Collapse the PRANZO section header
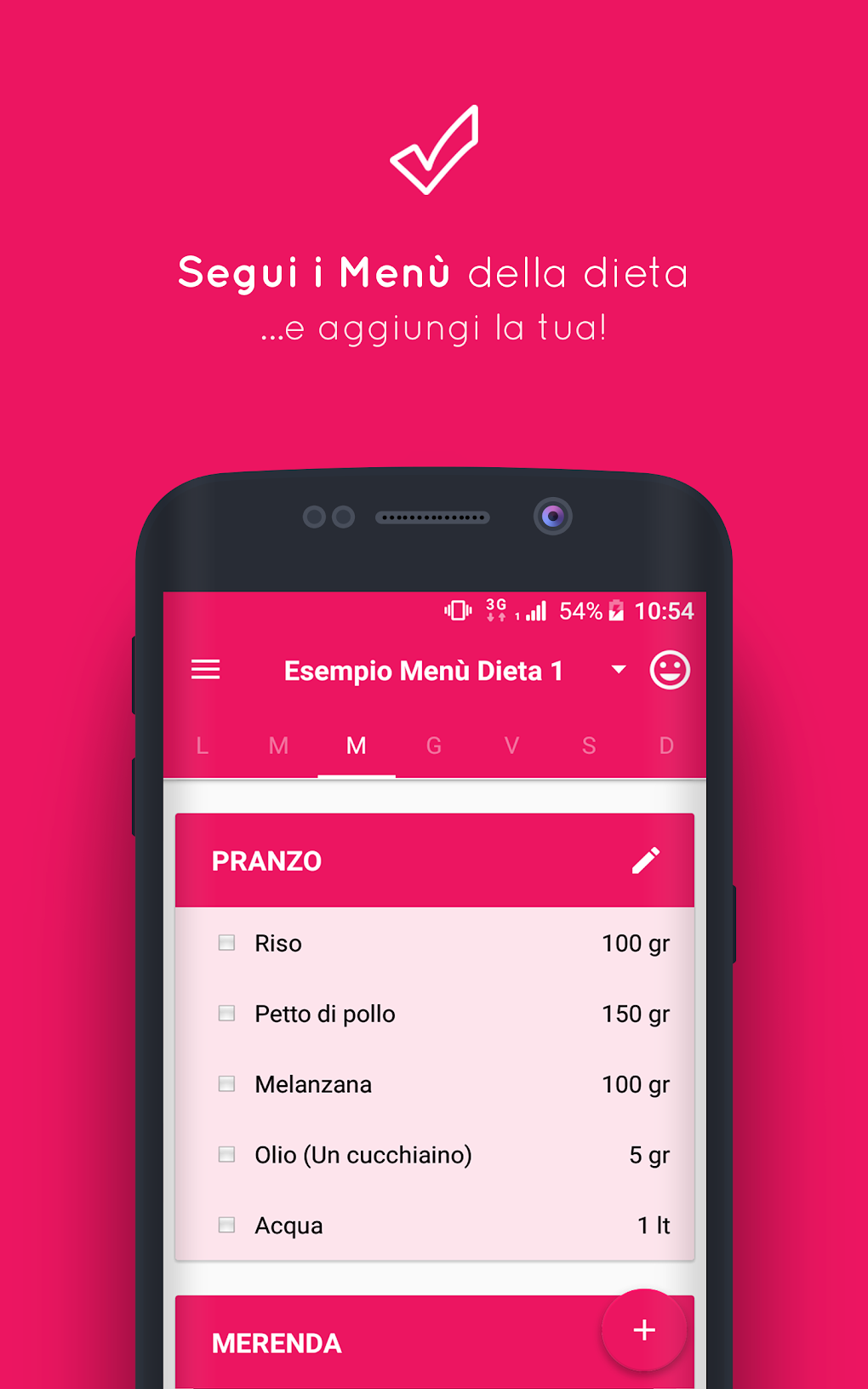The image size is (868, 1389). click(267, 860)
